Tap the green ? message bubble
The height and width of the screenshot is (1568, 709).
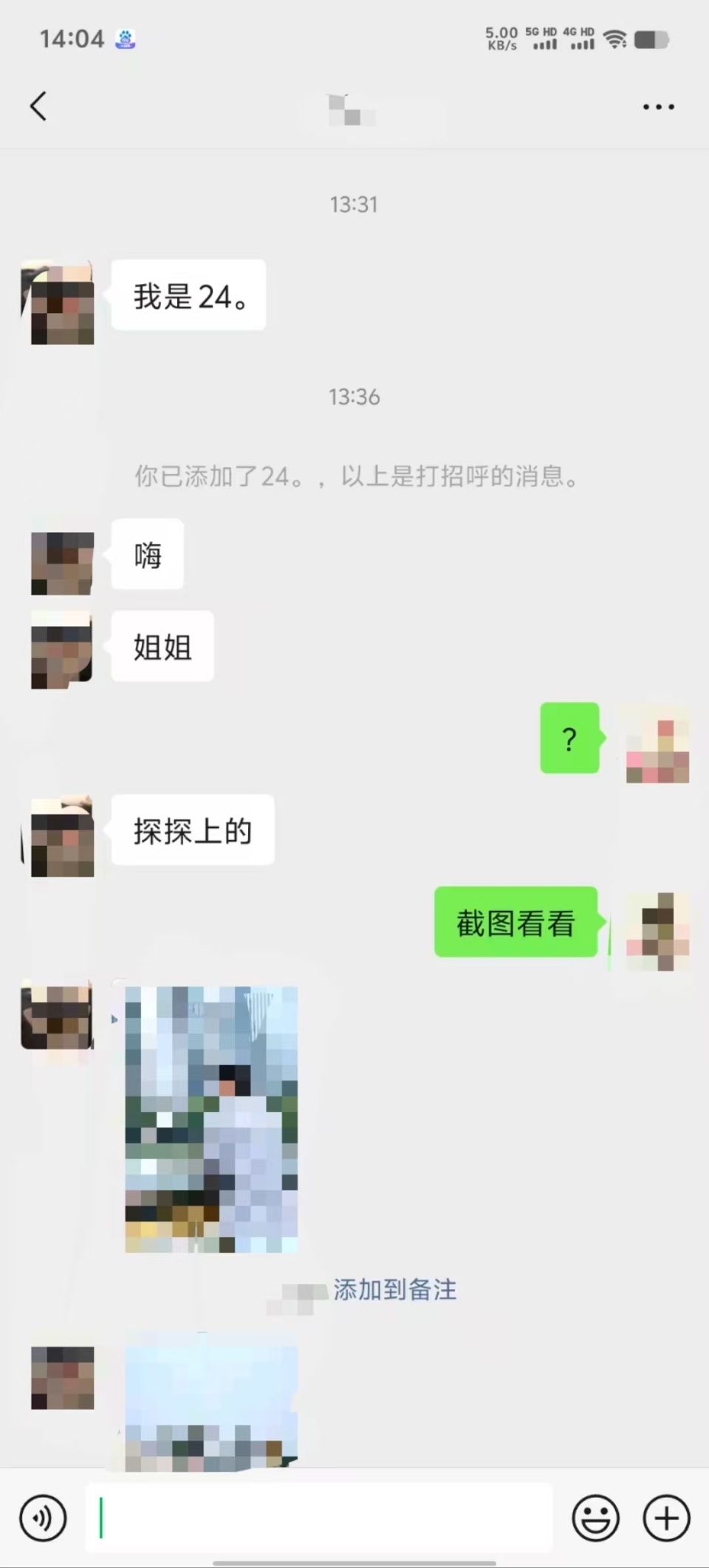point(569,738)
